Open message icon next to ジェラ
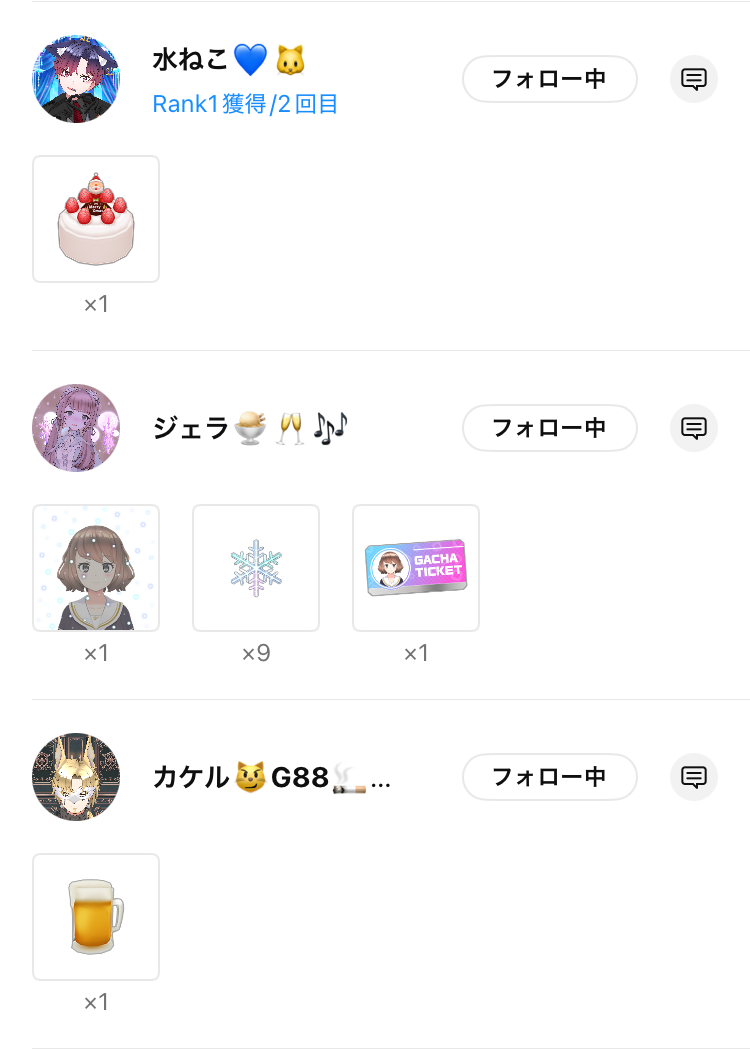This screenshot has width=750, height=1052. tap(693, 428)
